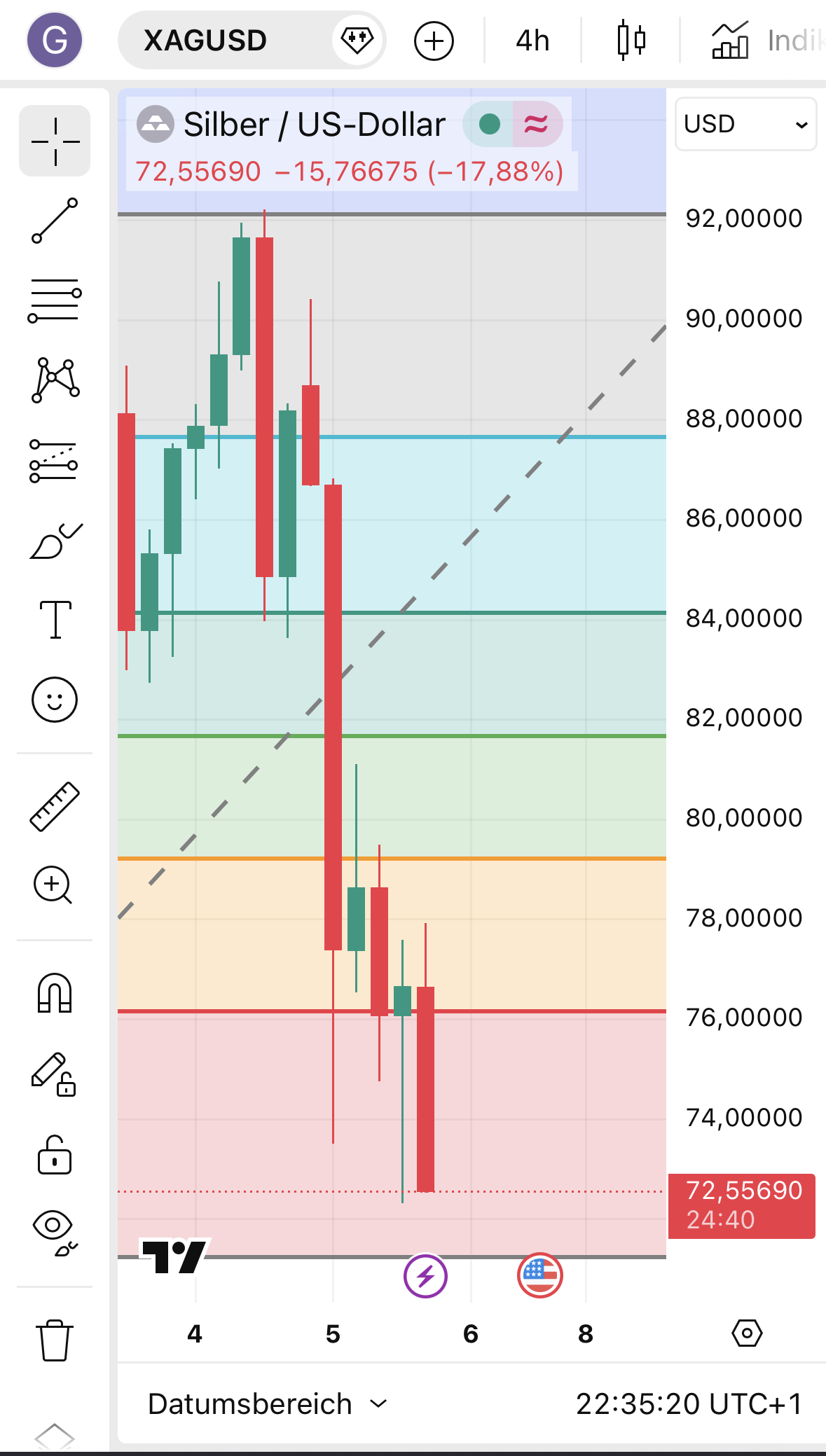Viewport: 826px width, 1456px height.
Task: Select the crosshair cursor tool
Action: point(55,141)
